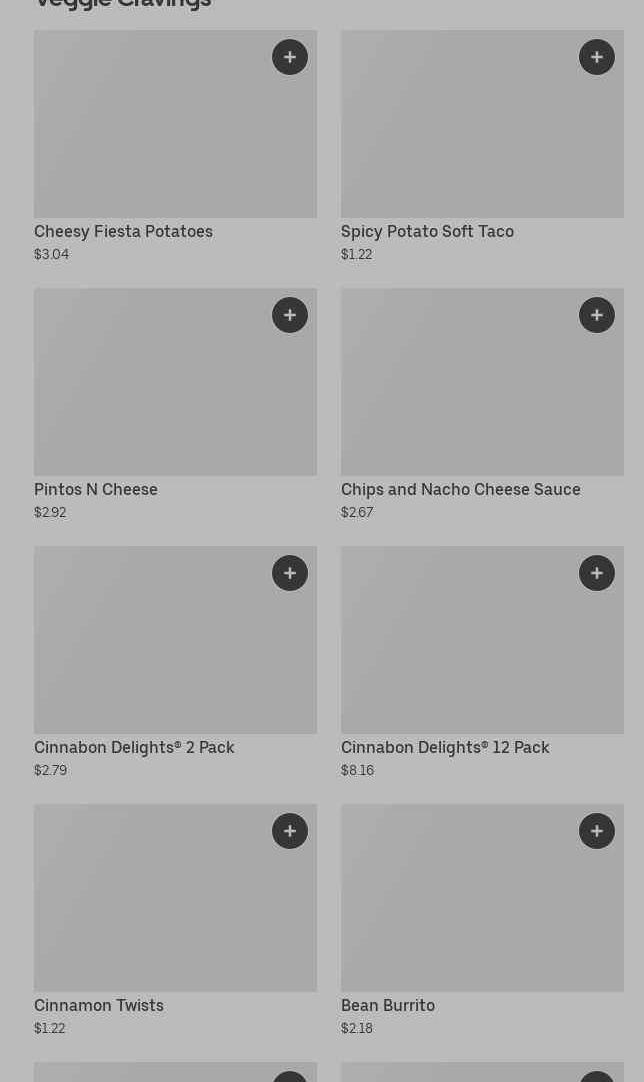The height and width of the screenshot is (1082, 644).
Task: View Chips and Nacho Cheese Sauce details
Action: click(482, 404)
